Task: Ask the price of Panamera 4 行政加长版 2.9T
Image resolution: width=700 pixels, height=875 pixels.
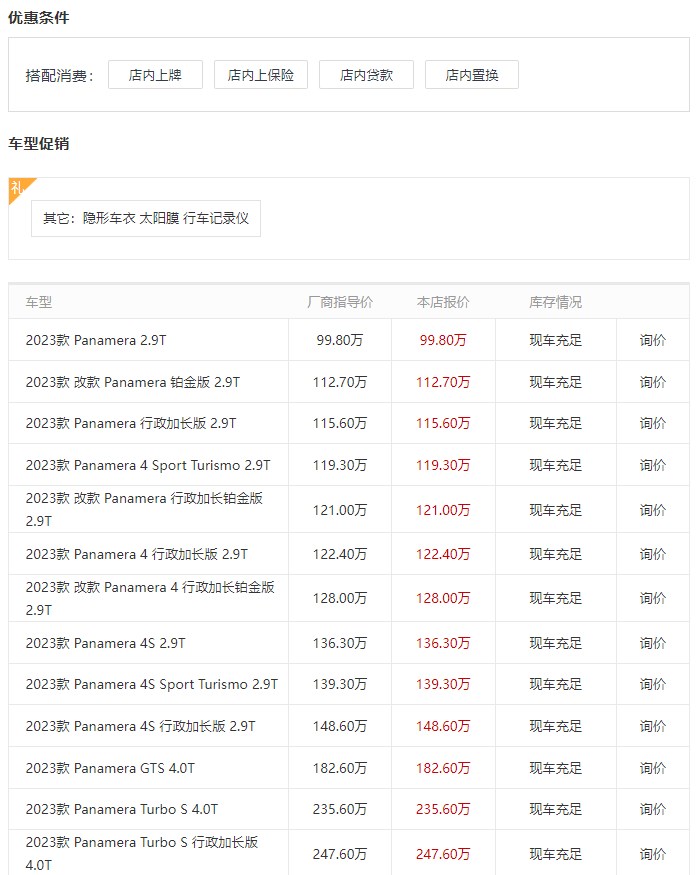Action: click(653, 554)
